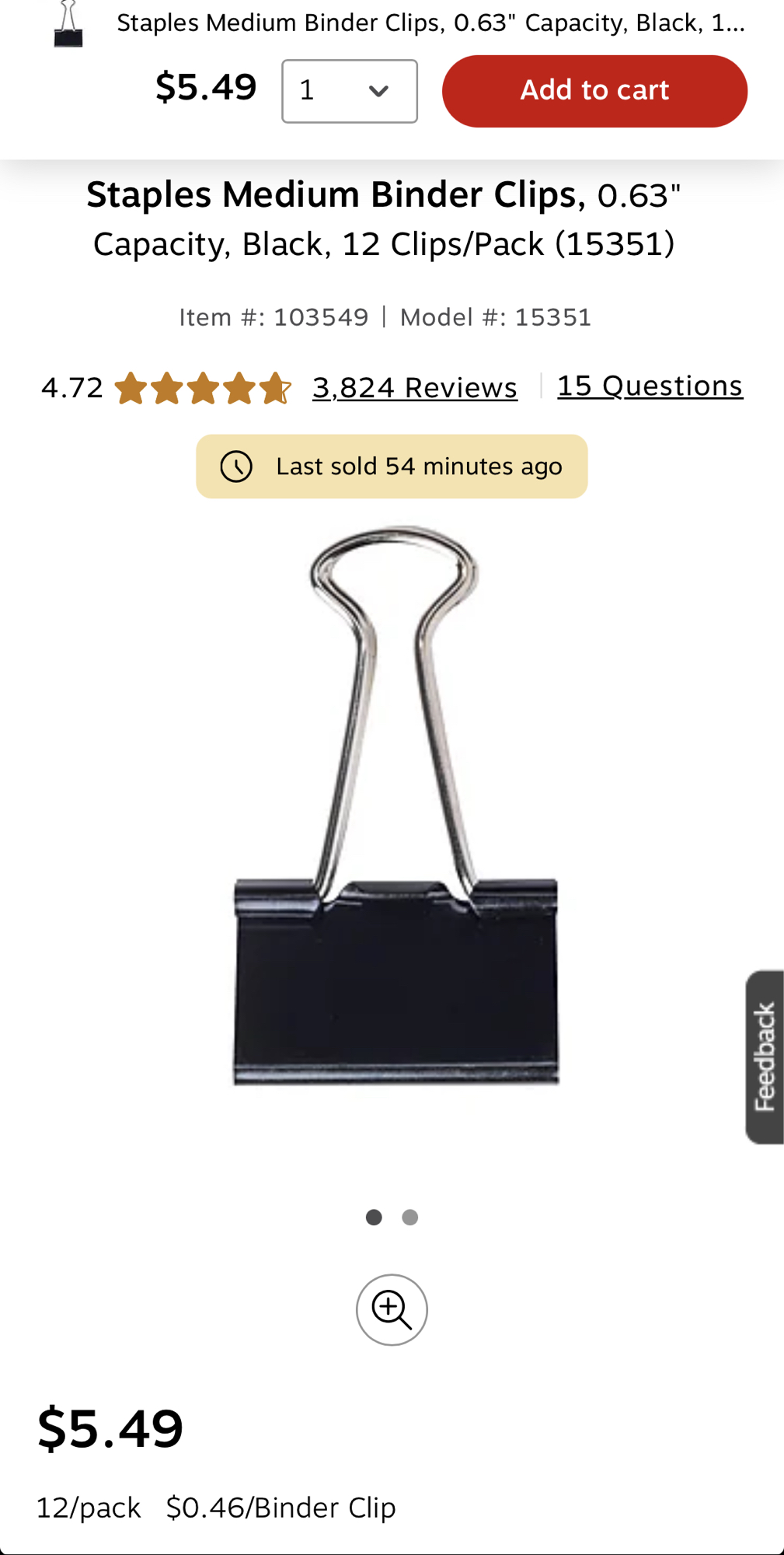Go to the second product image dot
Screen dimensions: 784x1555
point(410,1218)
